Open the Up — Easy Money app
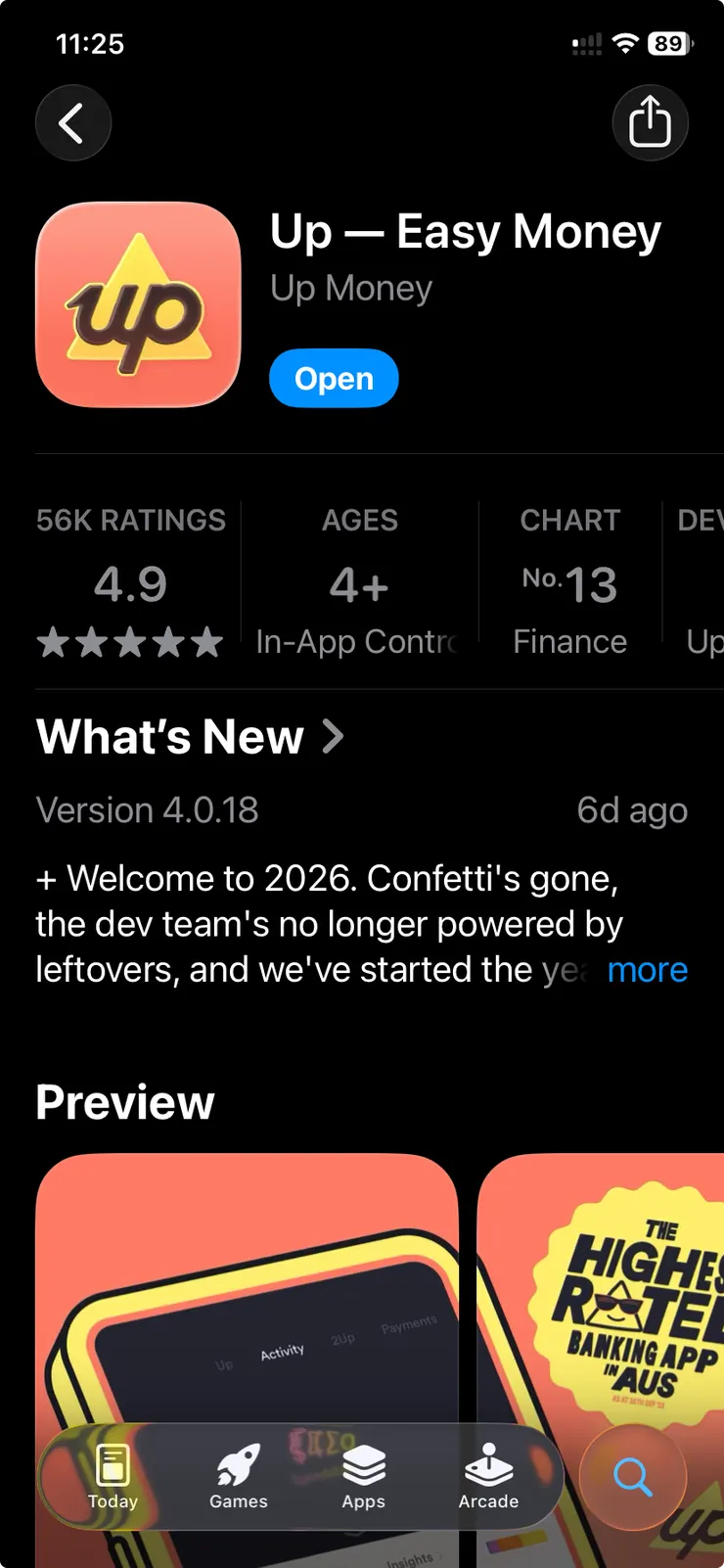The image size is (724, 1568). tap(334, 379)
